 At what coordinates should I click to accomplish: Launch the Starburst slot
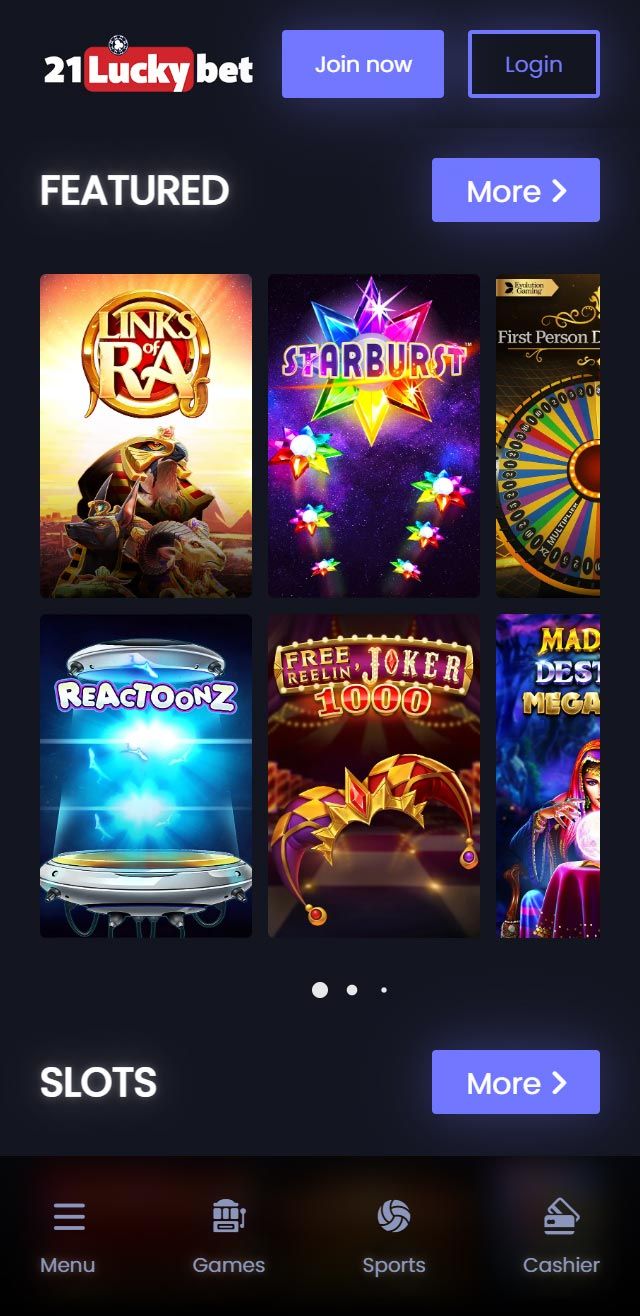(x=374, y=436)
